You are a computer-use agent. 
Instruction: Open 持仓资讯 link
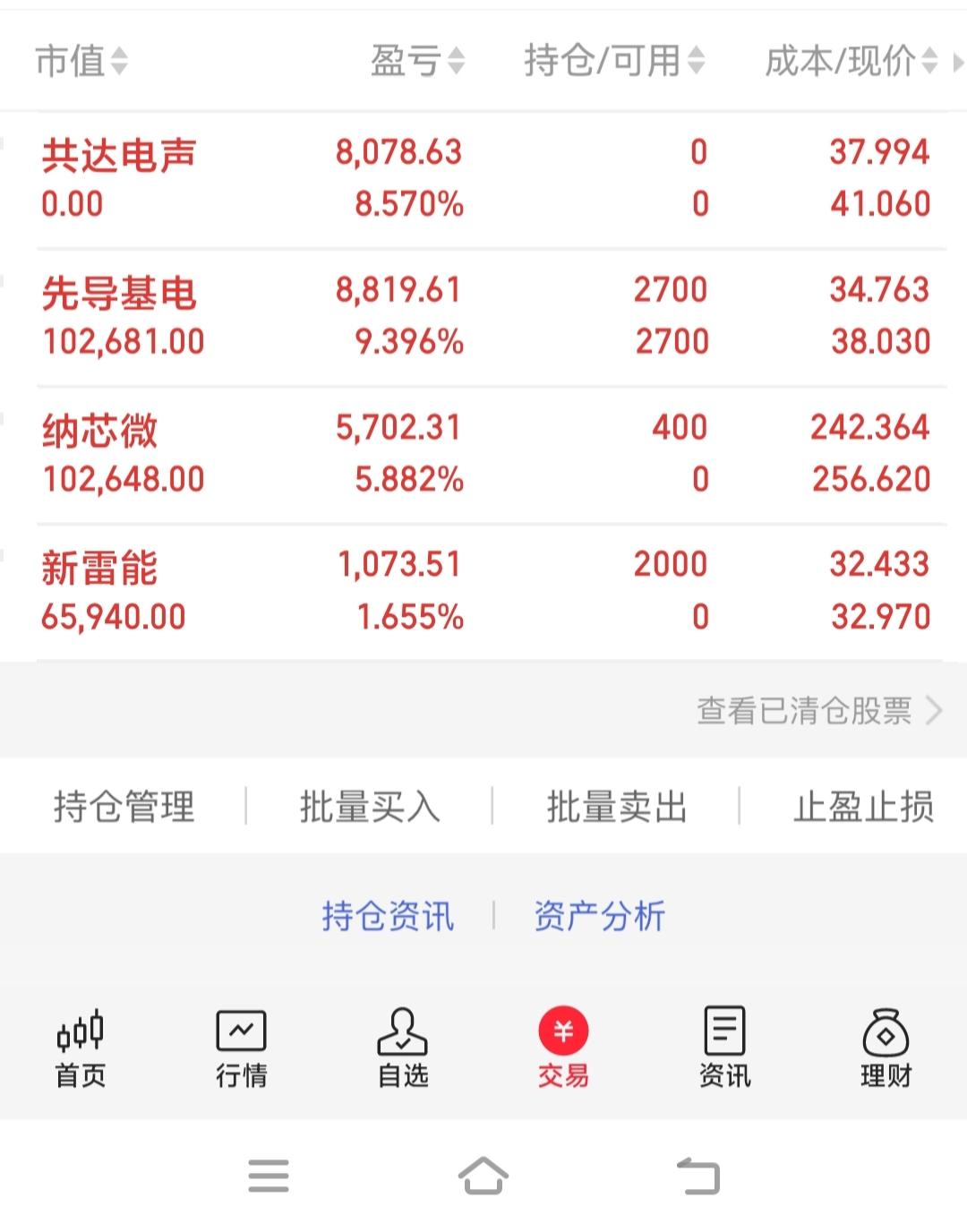coord(388,916)
